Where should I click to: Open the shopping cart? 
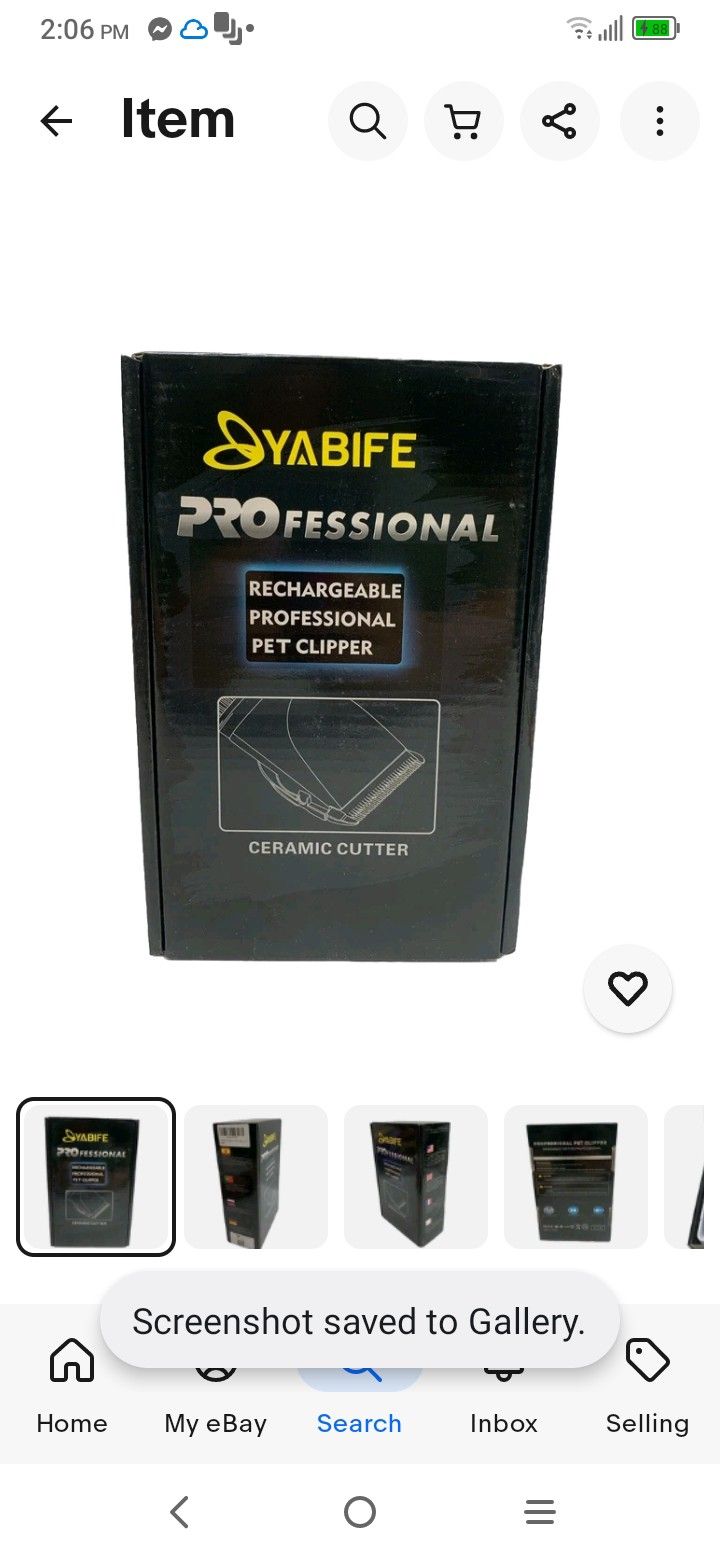pyautogui.click(x=463, y=121)
